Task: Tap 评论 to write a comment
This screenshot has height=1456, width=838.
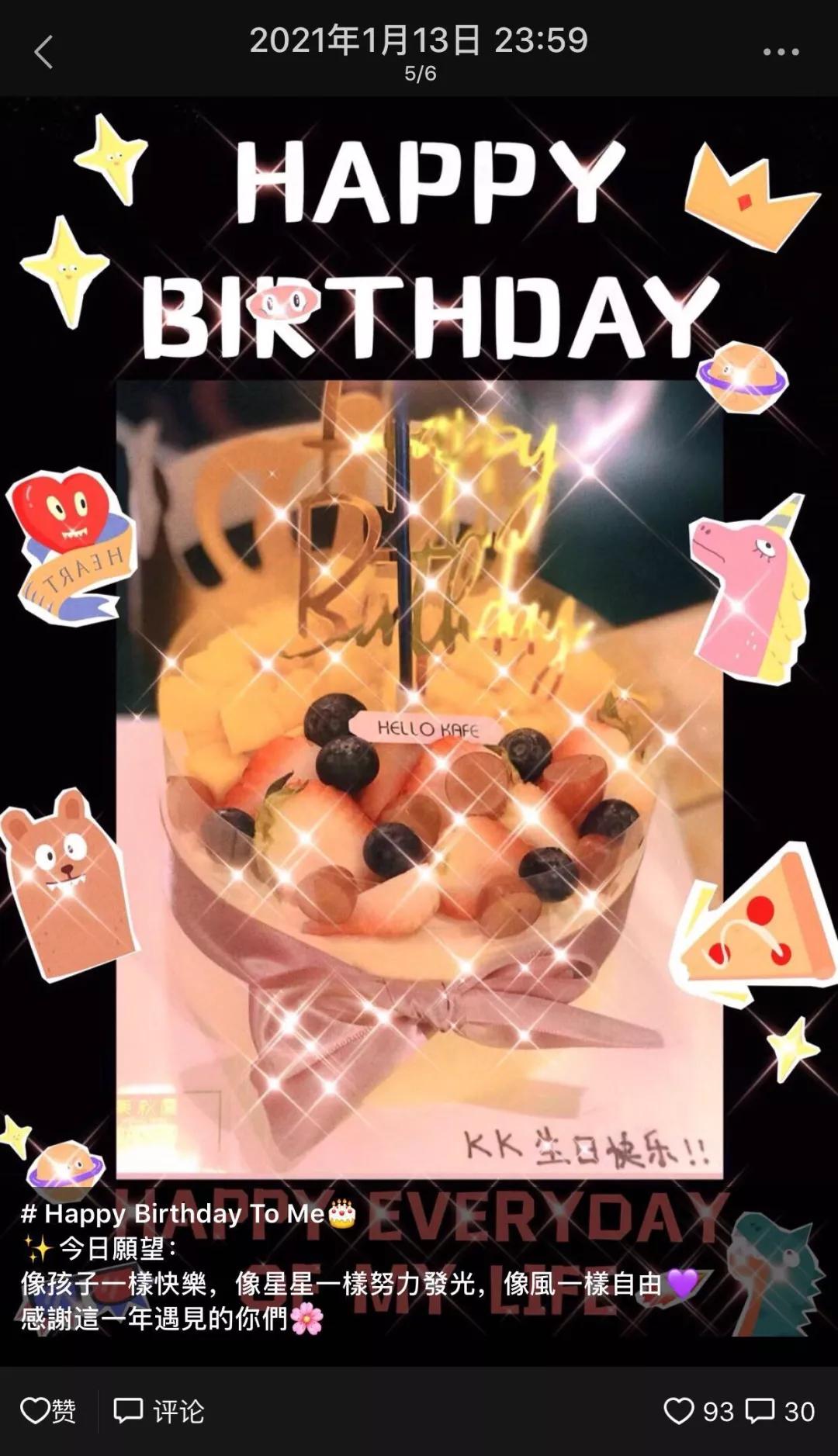Action: [x=159, y=1411]
